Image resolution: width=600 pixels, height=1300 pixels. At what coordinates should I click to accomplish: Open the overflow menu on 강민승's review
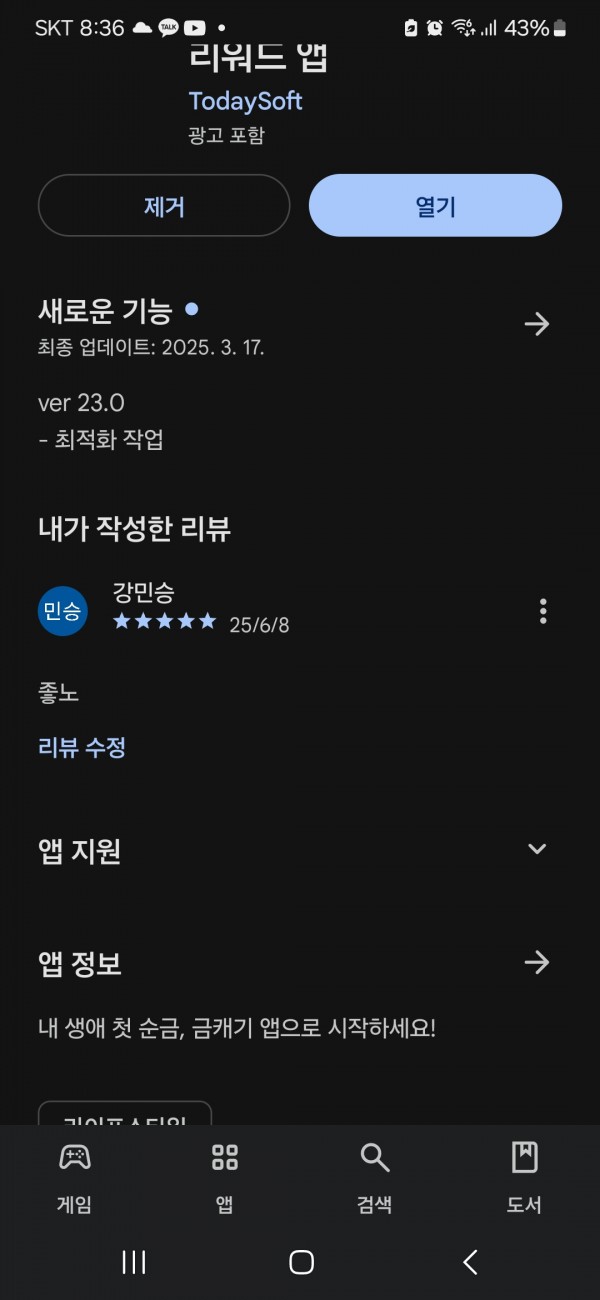pos(543,611)
